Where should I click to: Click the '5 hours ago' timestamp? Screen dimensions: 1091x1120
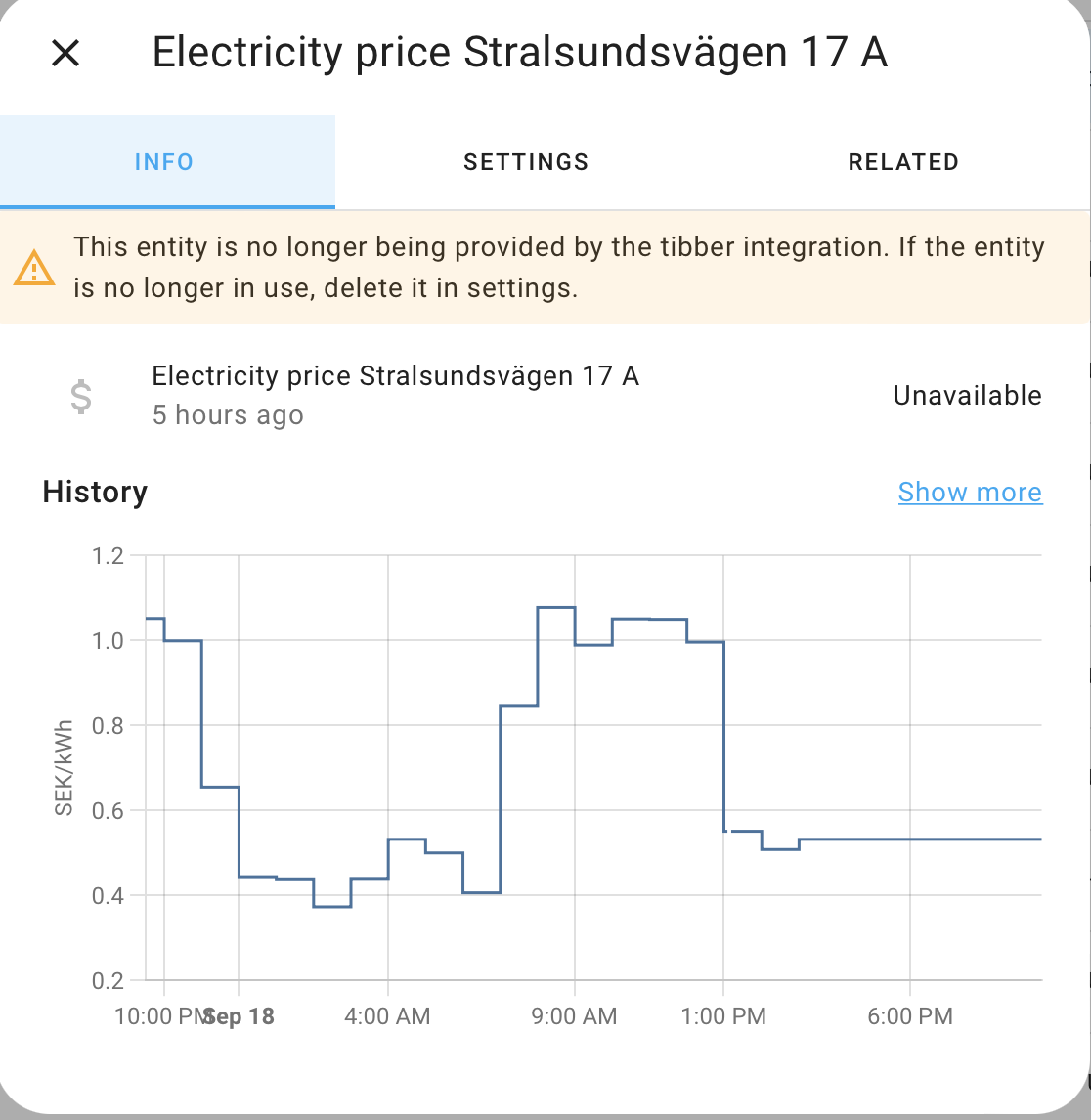click(x=227, y=415)
